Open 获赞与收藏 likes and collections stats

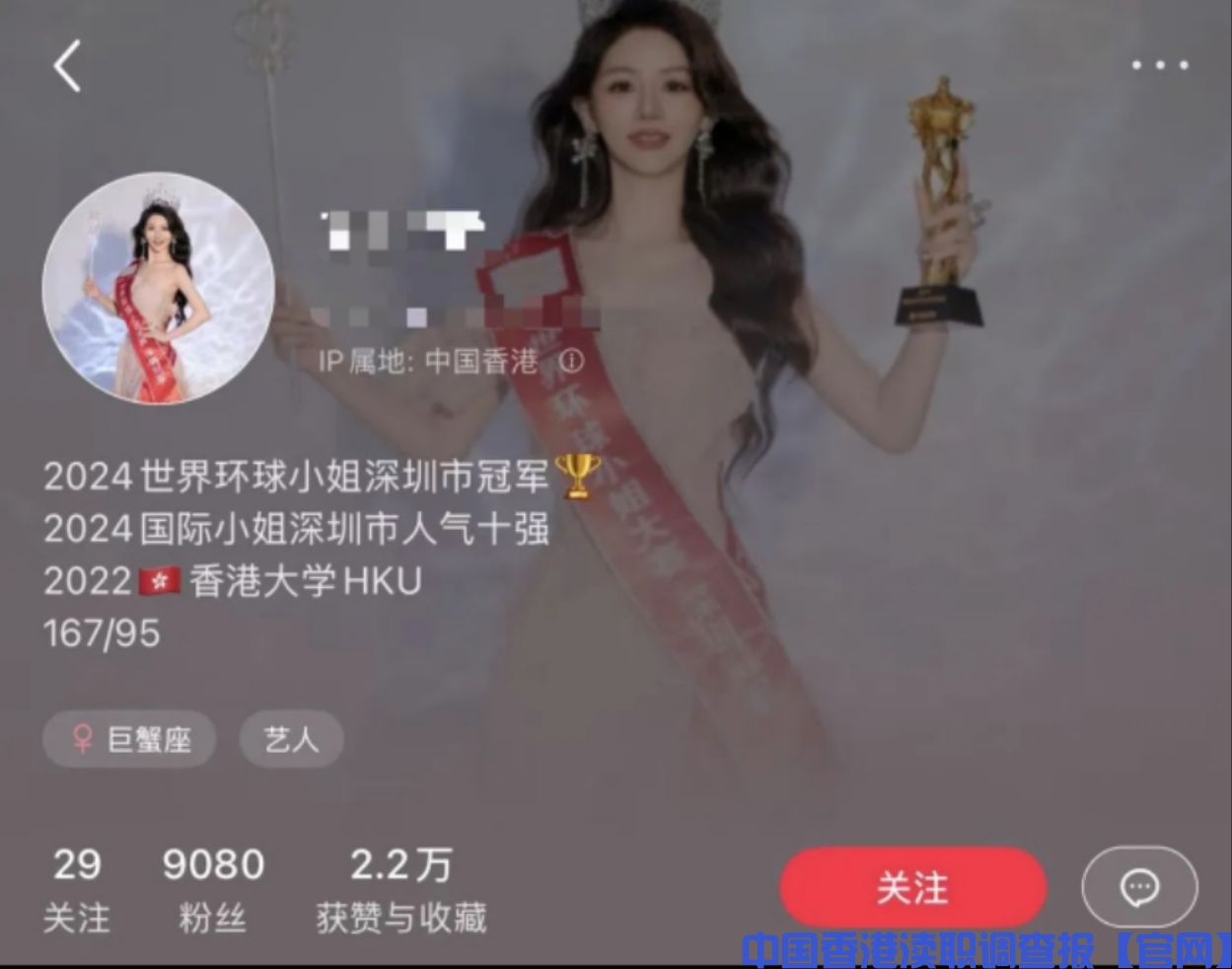point(401,890)
